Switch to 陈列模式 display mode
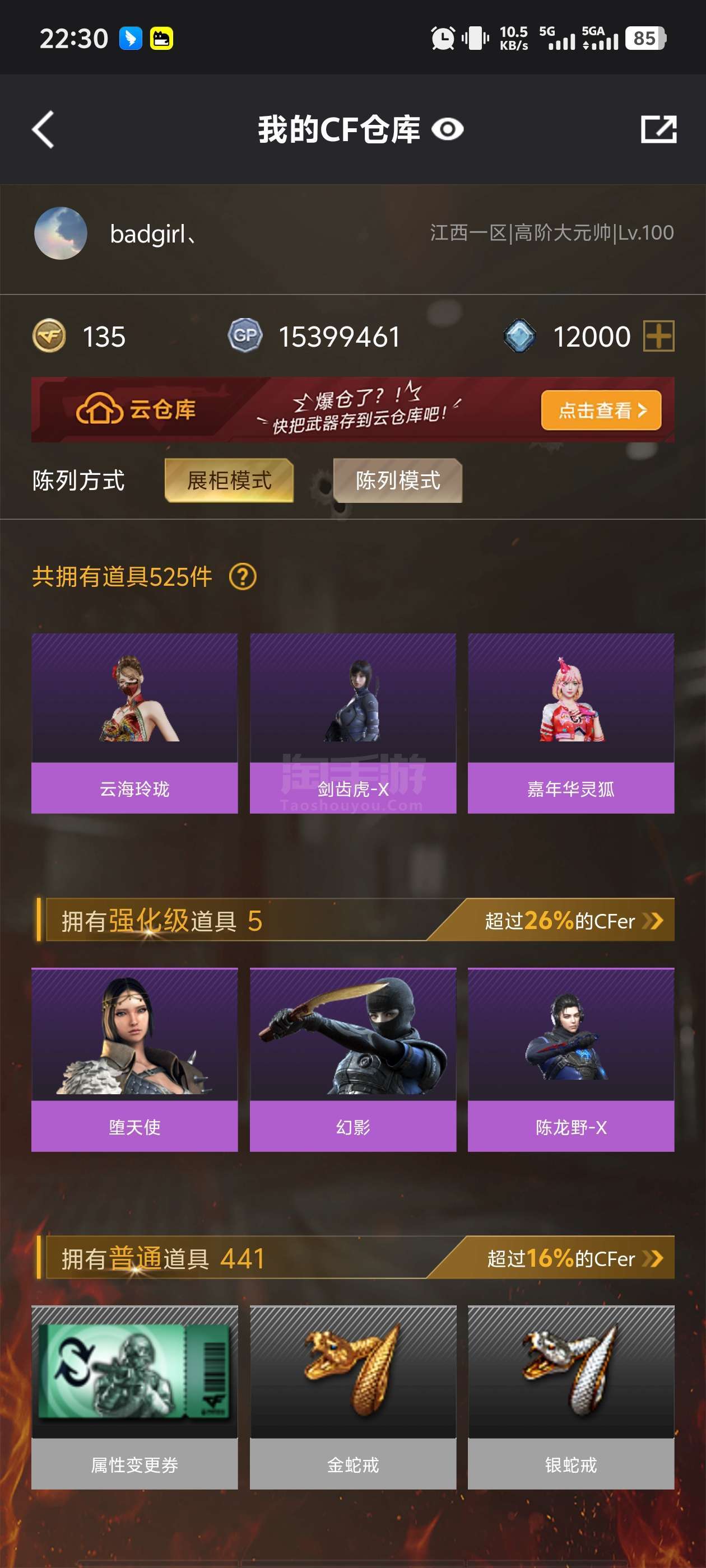This screenshot has width=706, height=1568. point(398,480)
